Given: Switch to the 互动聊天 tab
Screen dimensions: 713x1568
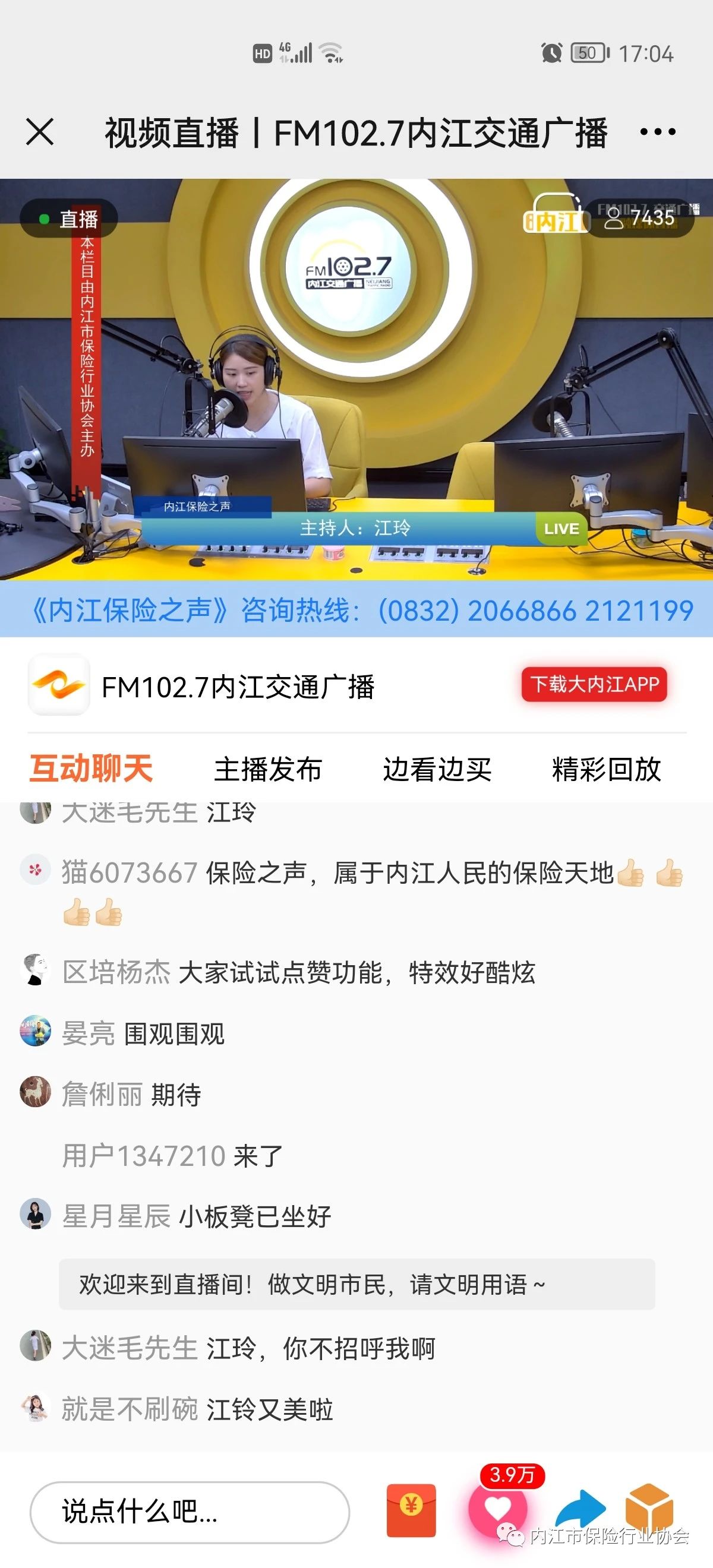Looking at the screenshot, I should point(91,768).
